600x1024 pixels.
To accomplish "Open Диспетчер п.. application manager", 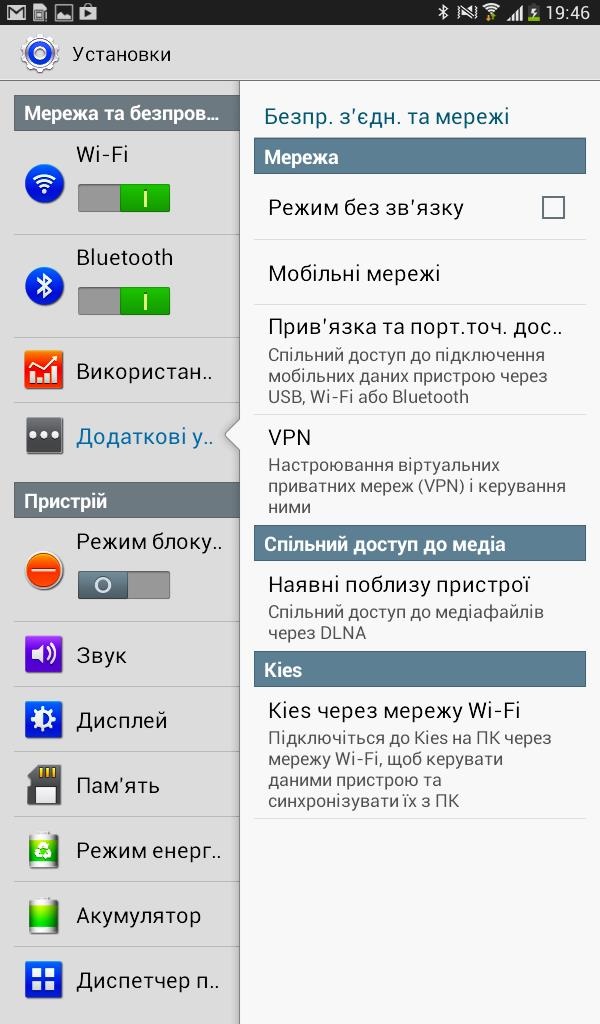I will pyautogui.click(x=125, y=981).
